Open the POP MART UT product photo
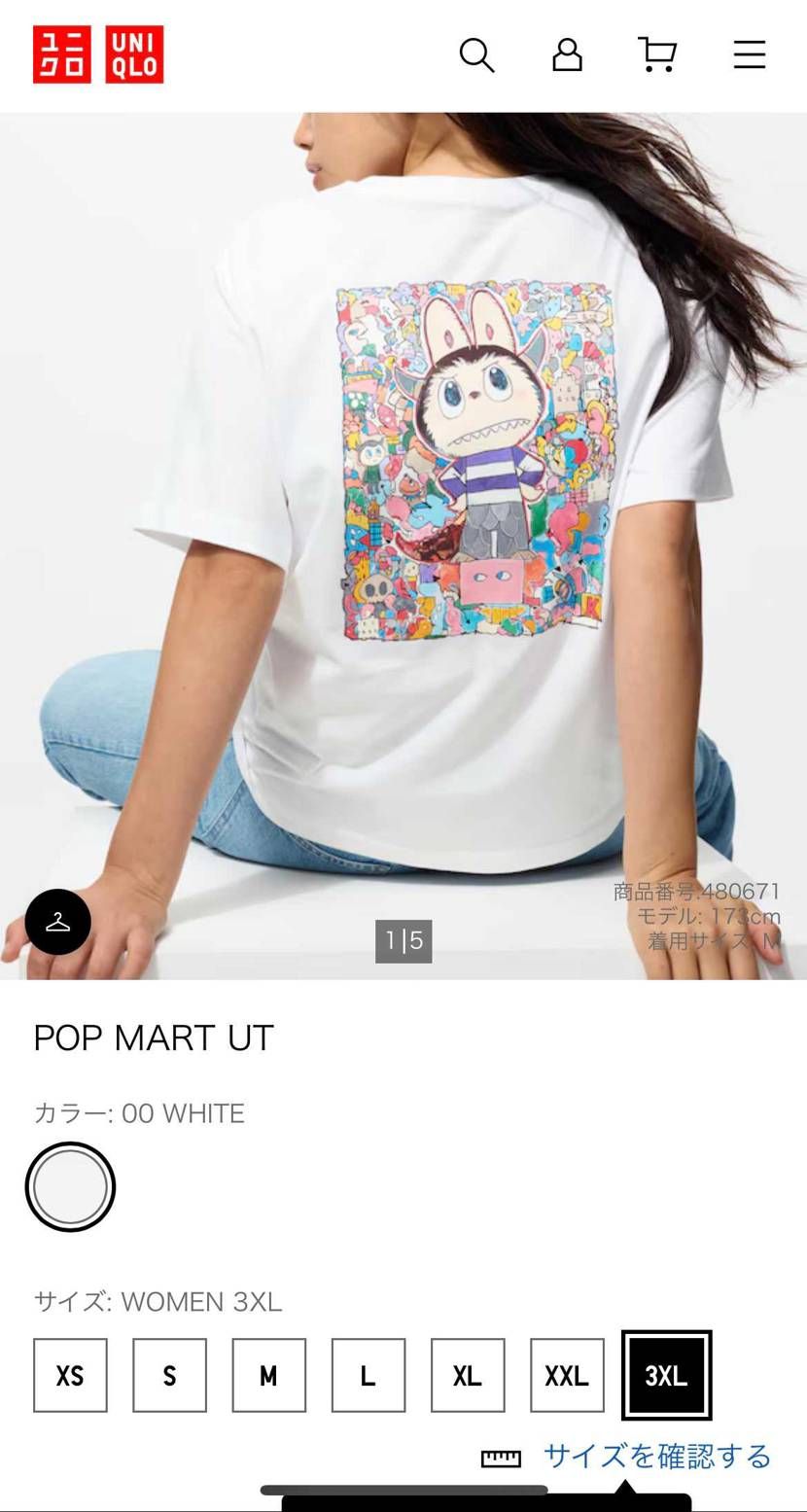Screen dimensions: 807x1512 (x=403, y=545)
